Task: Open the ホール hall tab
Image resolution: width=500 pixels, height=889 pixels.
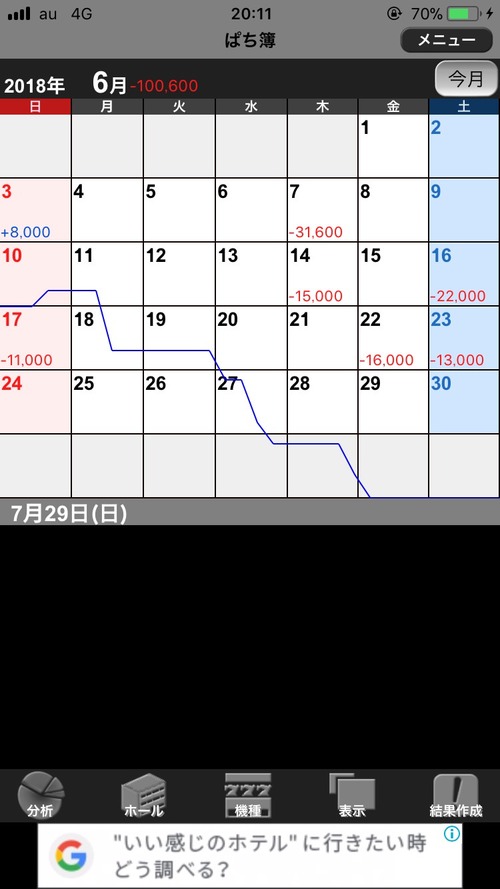Action: (x=144, y=794)
